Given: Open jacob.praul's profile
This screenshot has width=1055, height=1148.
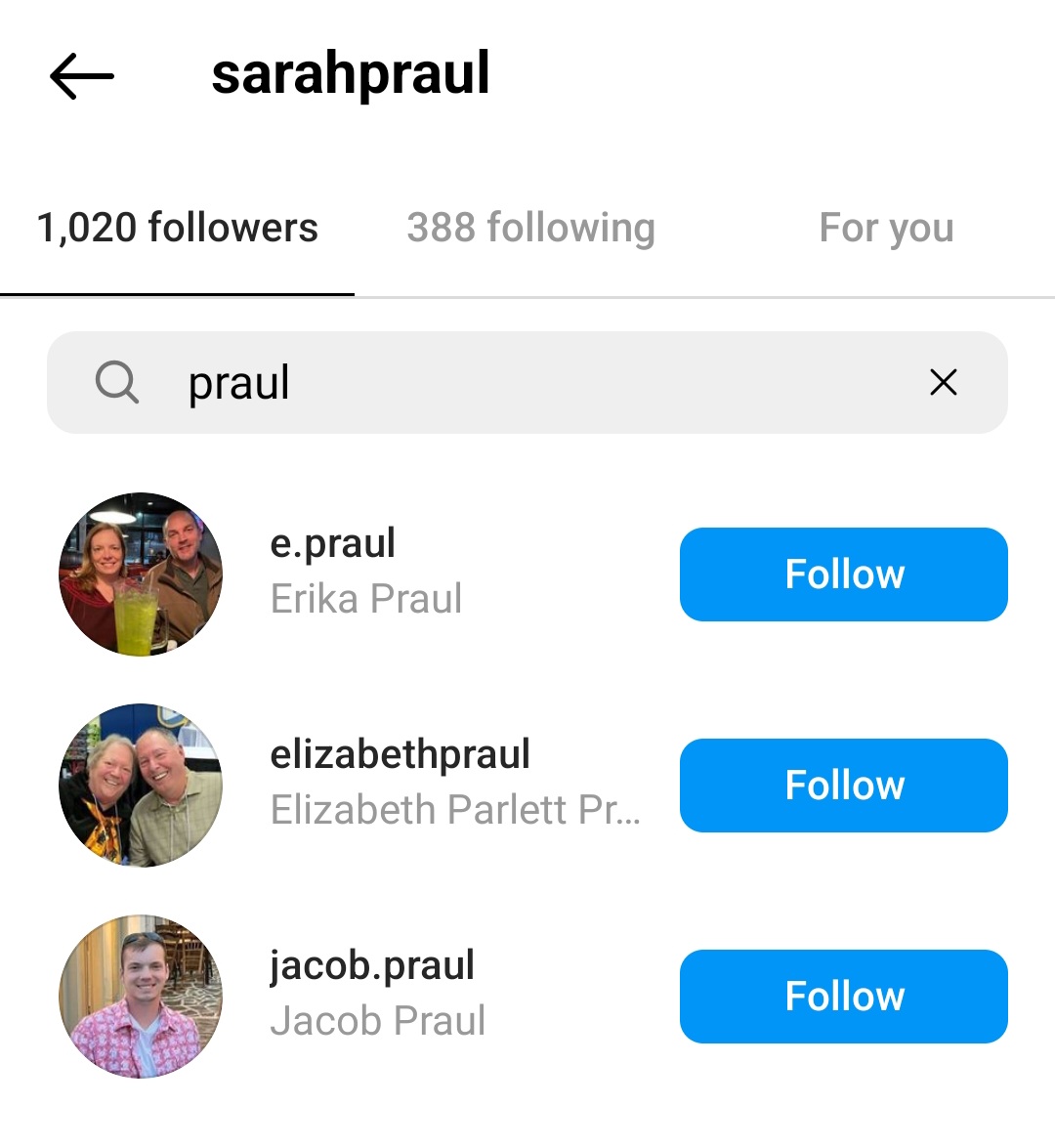Looking at the screenshot, I should point(372,966).
